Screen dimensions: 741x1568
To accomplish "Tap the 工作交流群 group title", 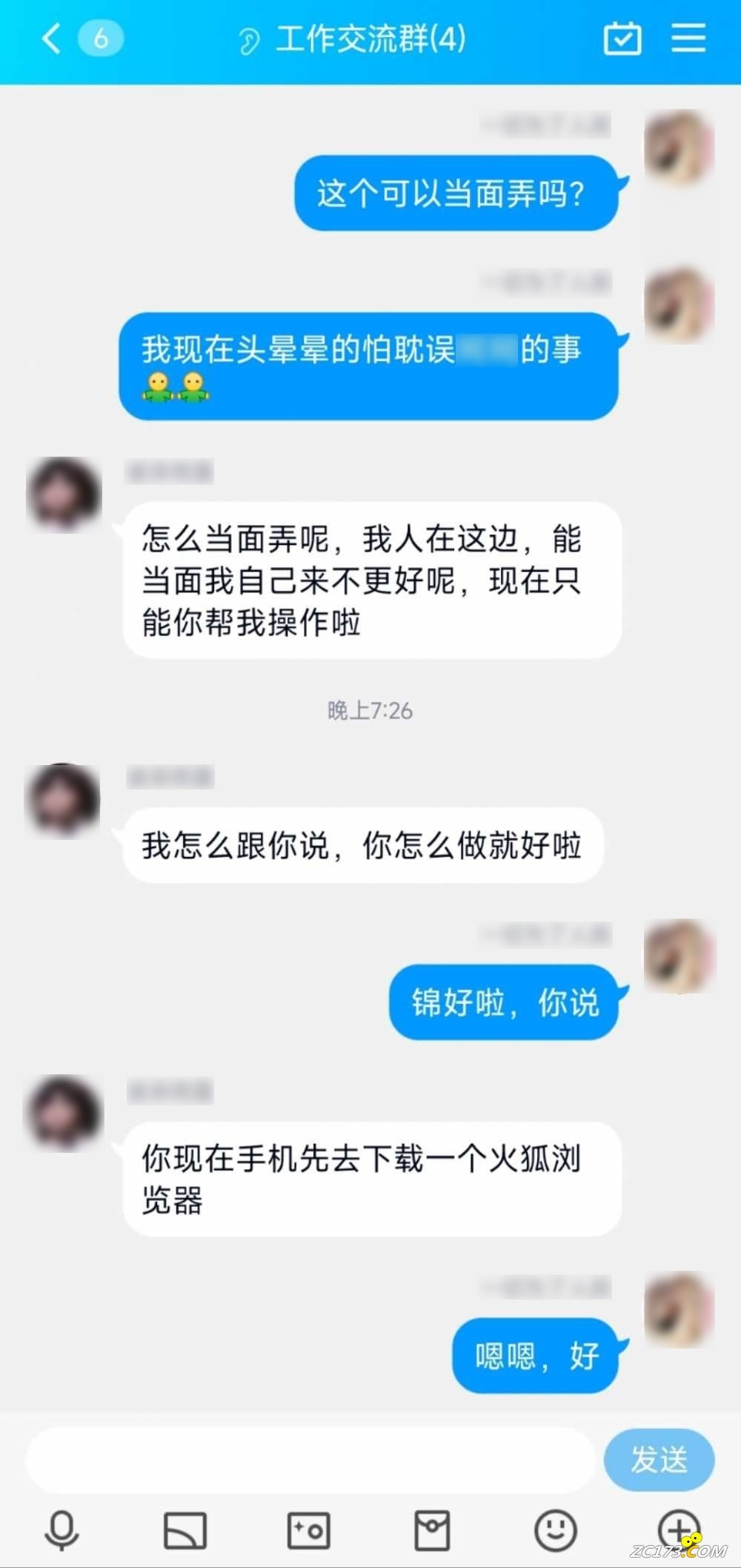I will click(370, 39).
